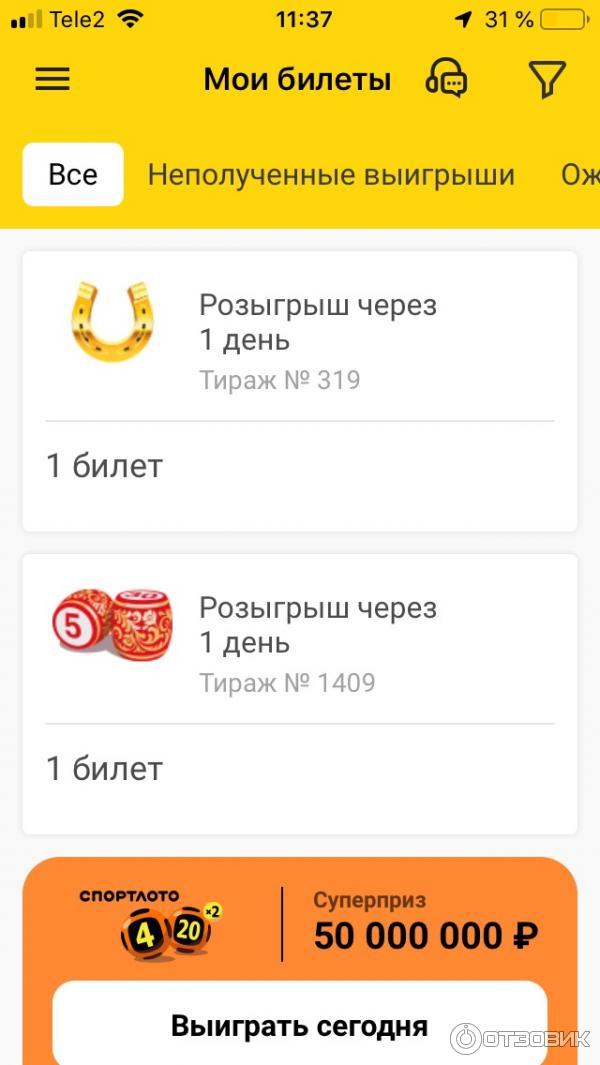
Task: Select the Все tab
Action: pos(73,175)
